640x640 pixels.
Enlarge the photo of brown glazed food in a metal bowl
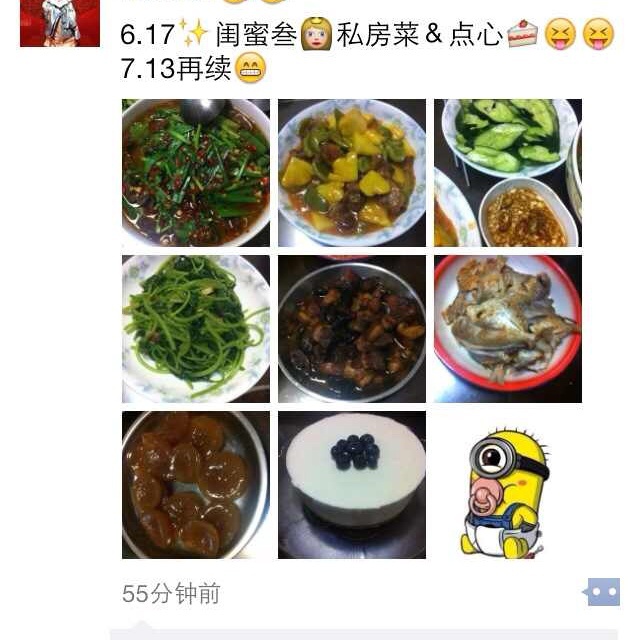point(196,485)
